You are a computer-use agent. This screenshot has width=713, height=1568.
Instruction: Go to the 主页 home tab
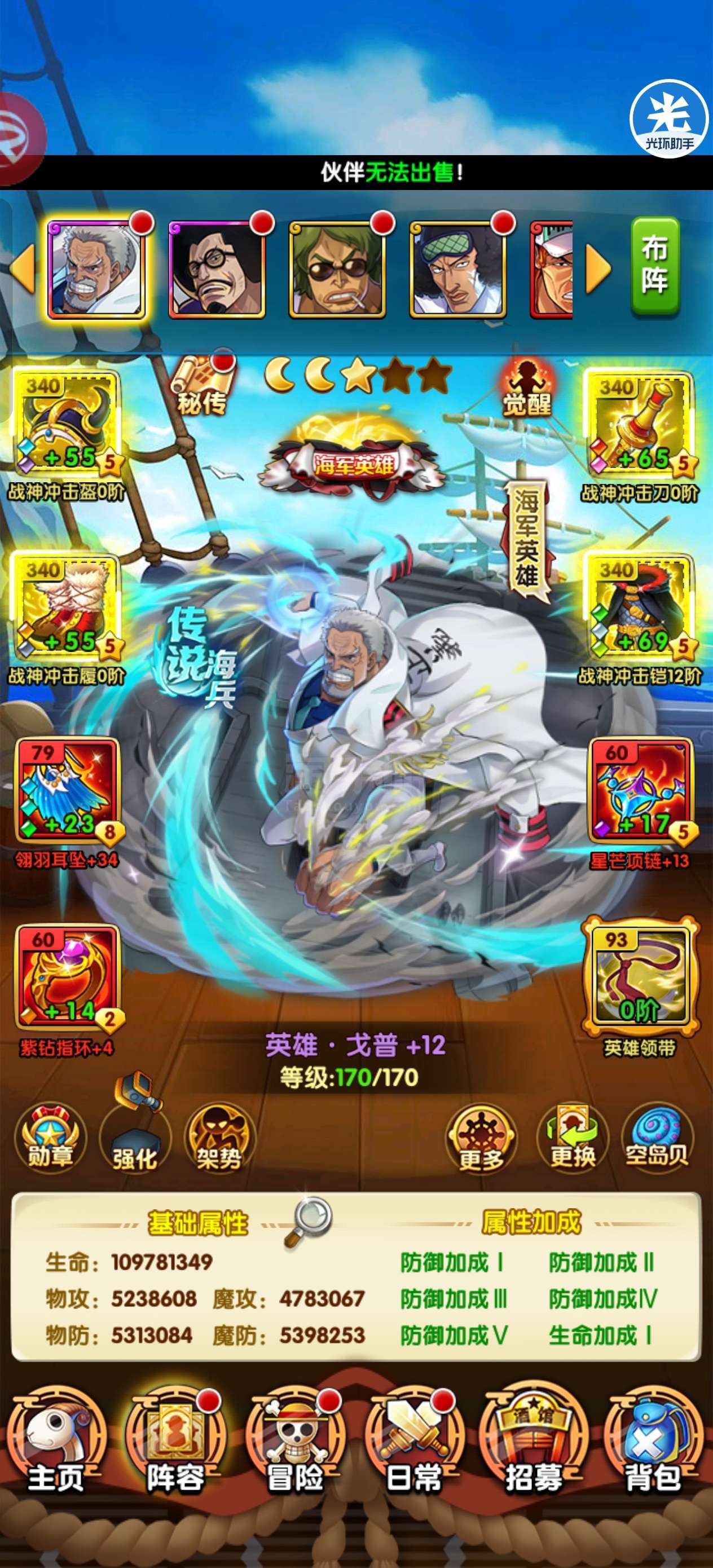(56, 1448)
